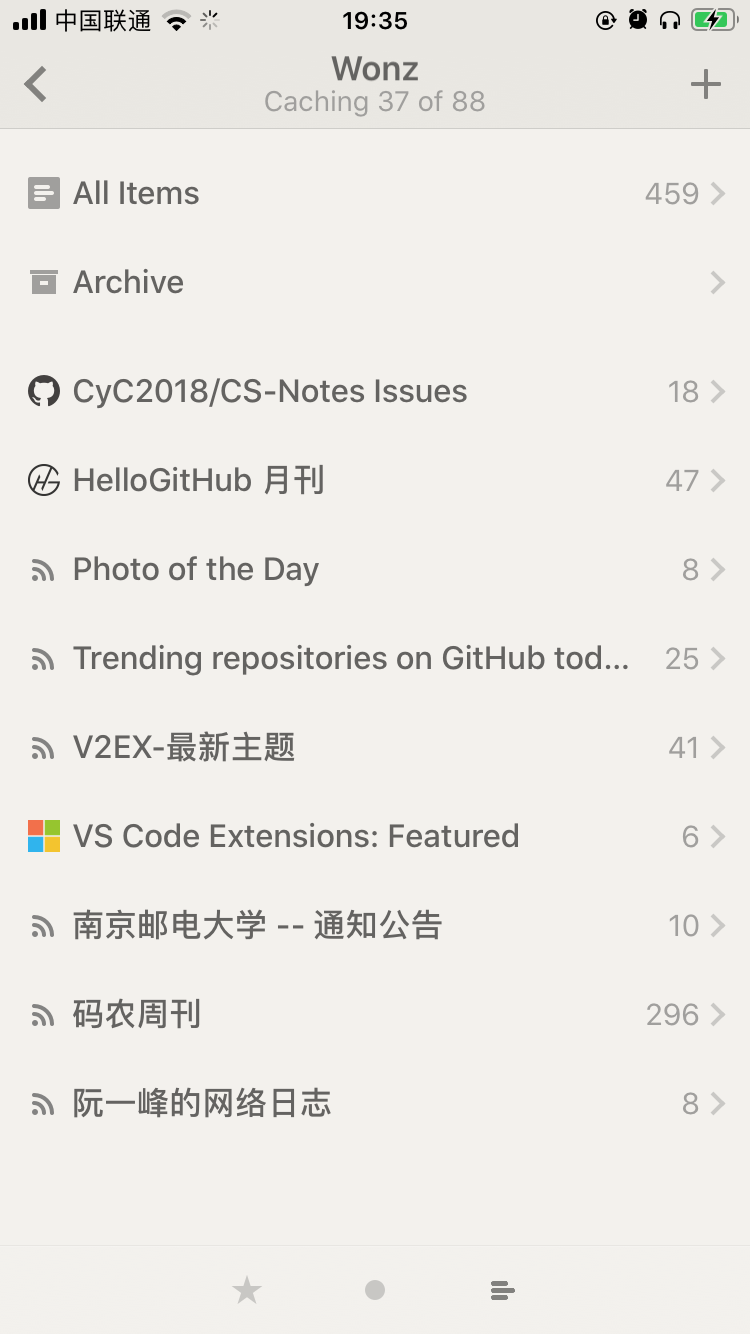750x1334 pixels.
Task: Open V2EX-最新主题 feed
Action: [x=375, y=747]
